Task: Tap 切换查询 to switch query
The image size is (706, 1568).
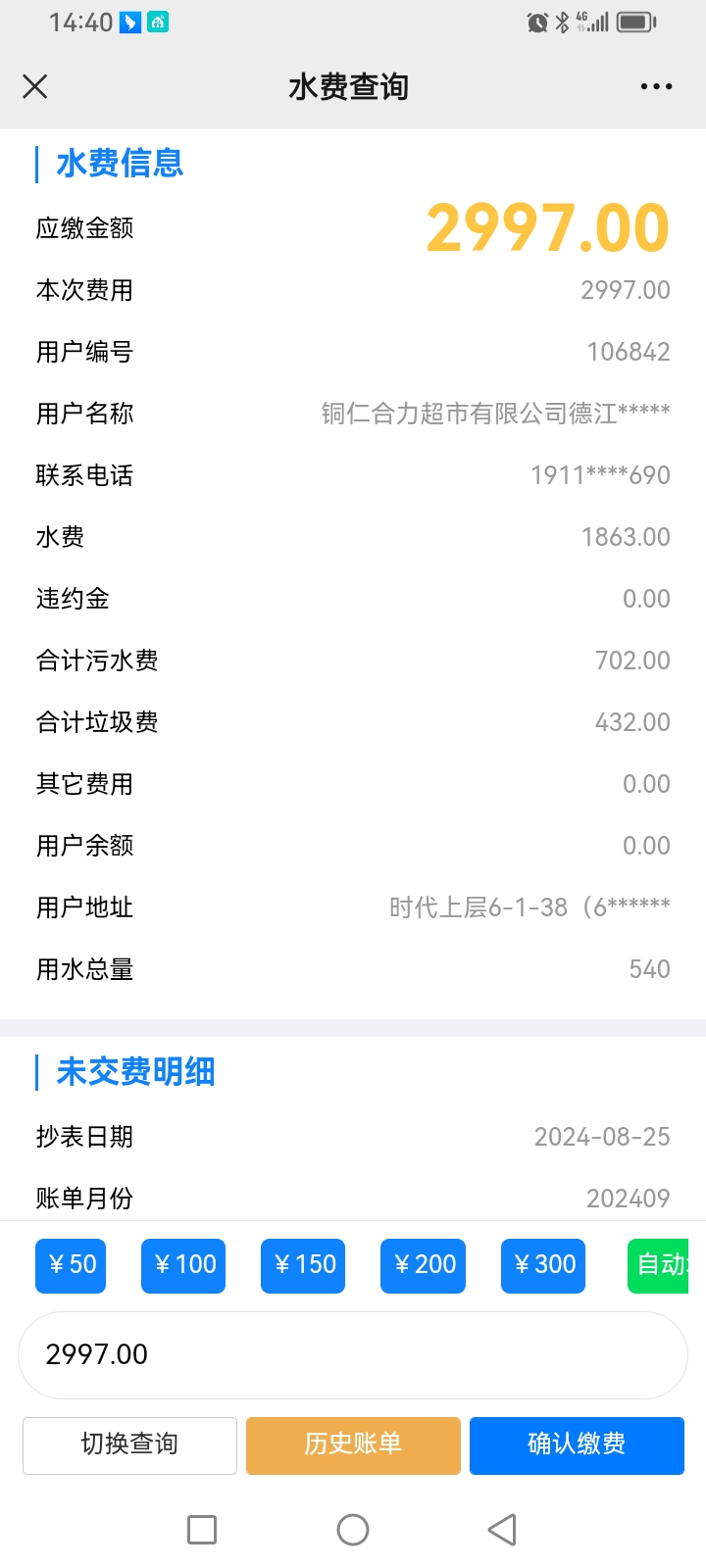Action: 129,1445
